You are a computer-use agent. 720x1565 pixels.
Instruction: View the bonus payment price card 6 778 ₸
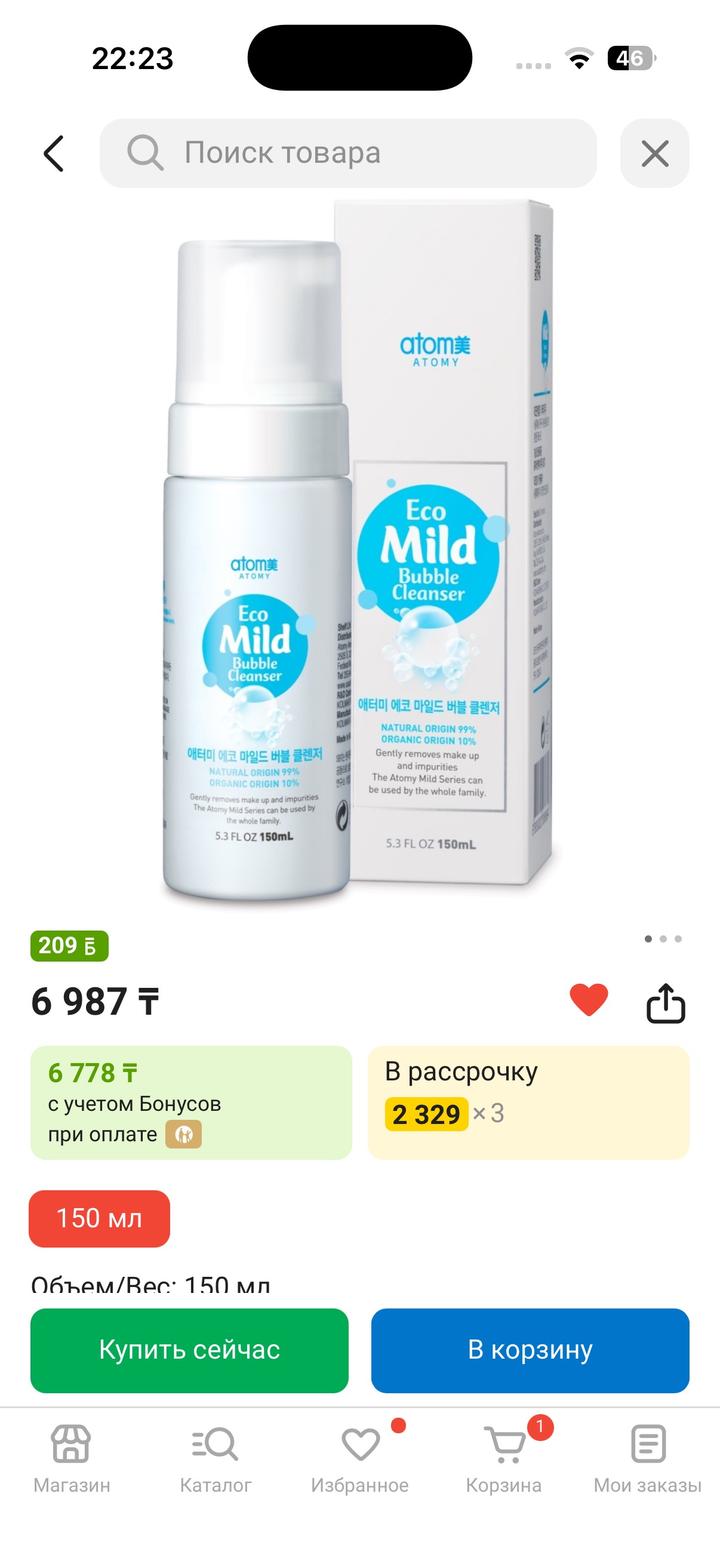(x=191, y=1102)
